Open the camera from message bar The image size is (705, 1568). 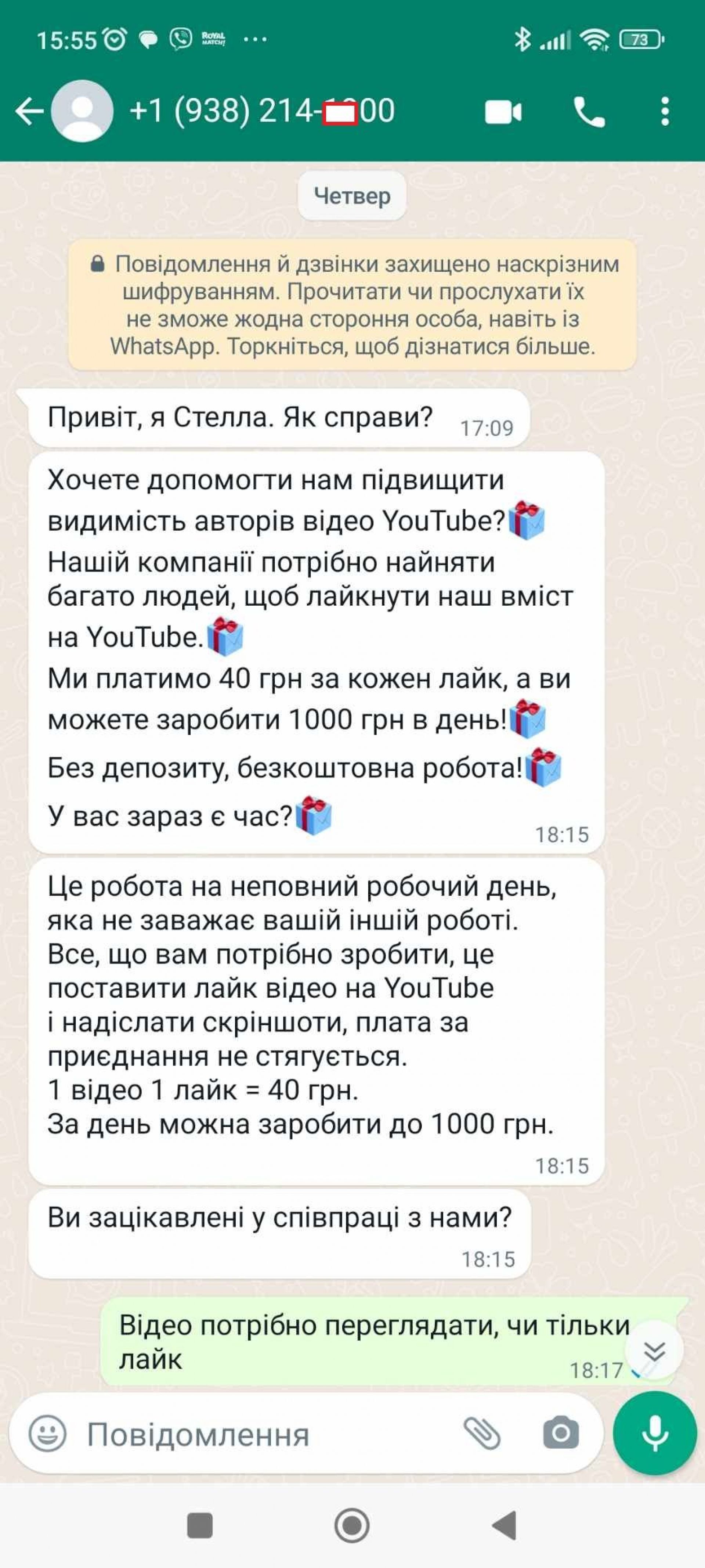pyautogui.click(x=560, y=1434)
